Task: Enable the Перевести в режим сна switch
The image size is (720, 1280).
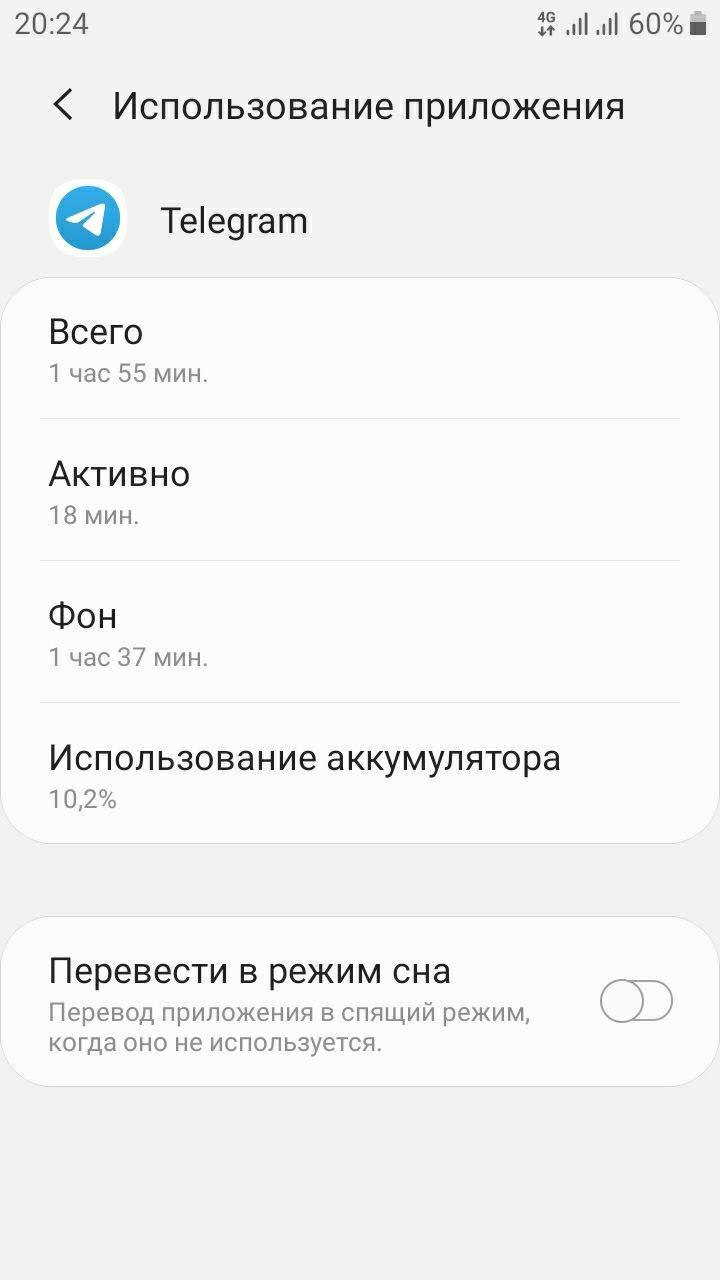Action: tap(636, 1001)
